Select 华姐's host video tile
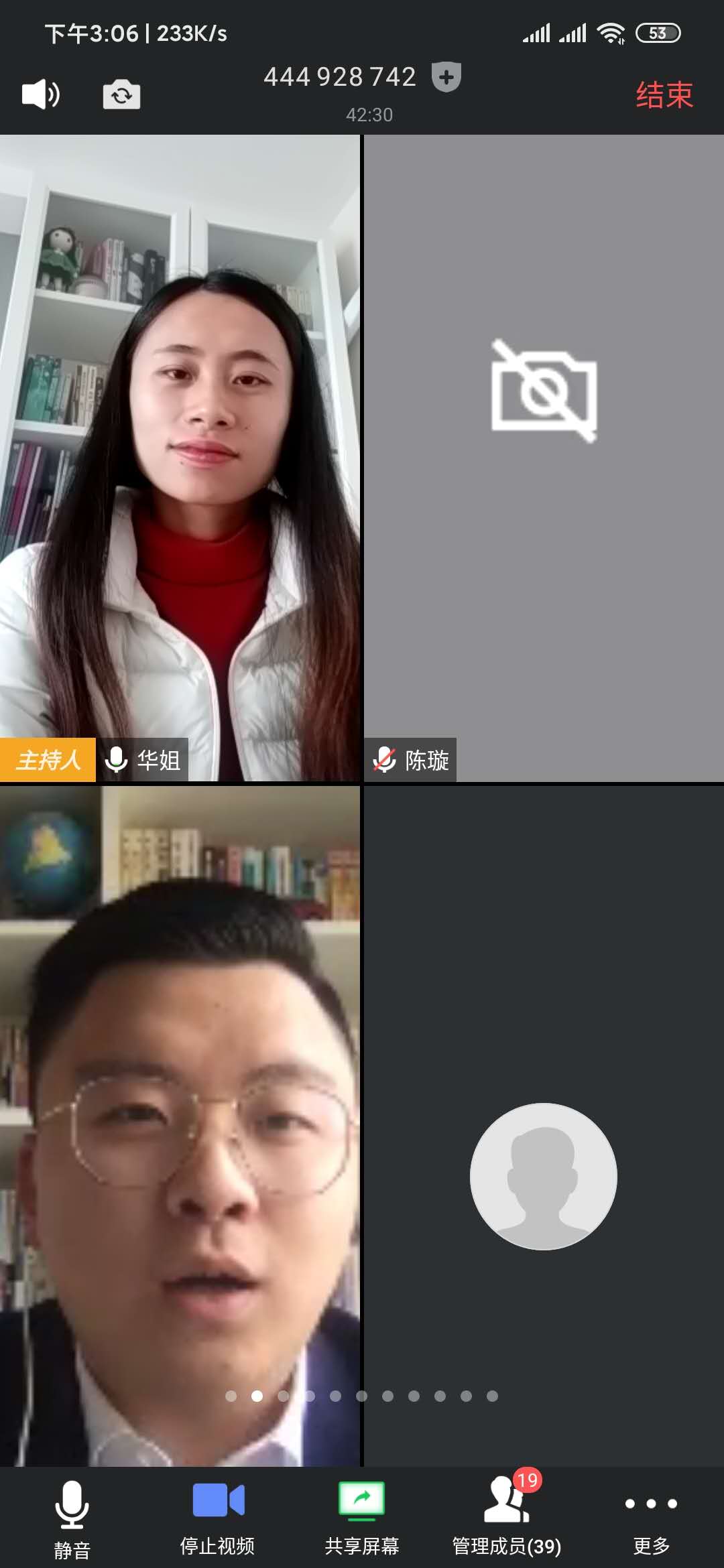 click(180, 458)
